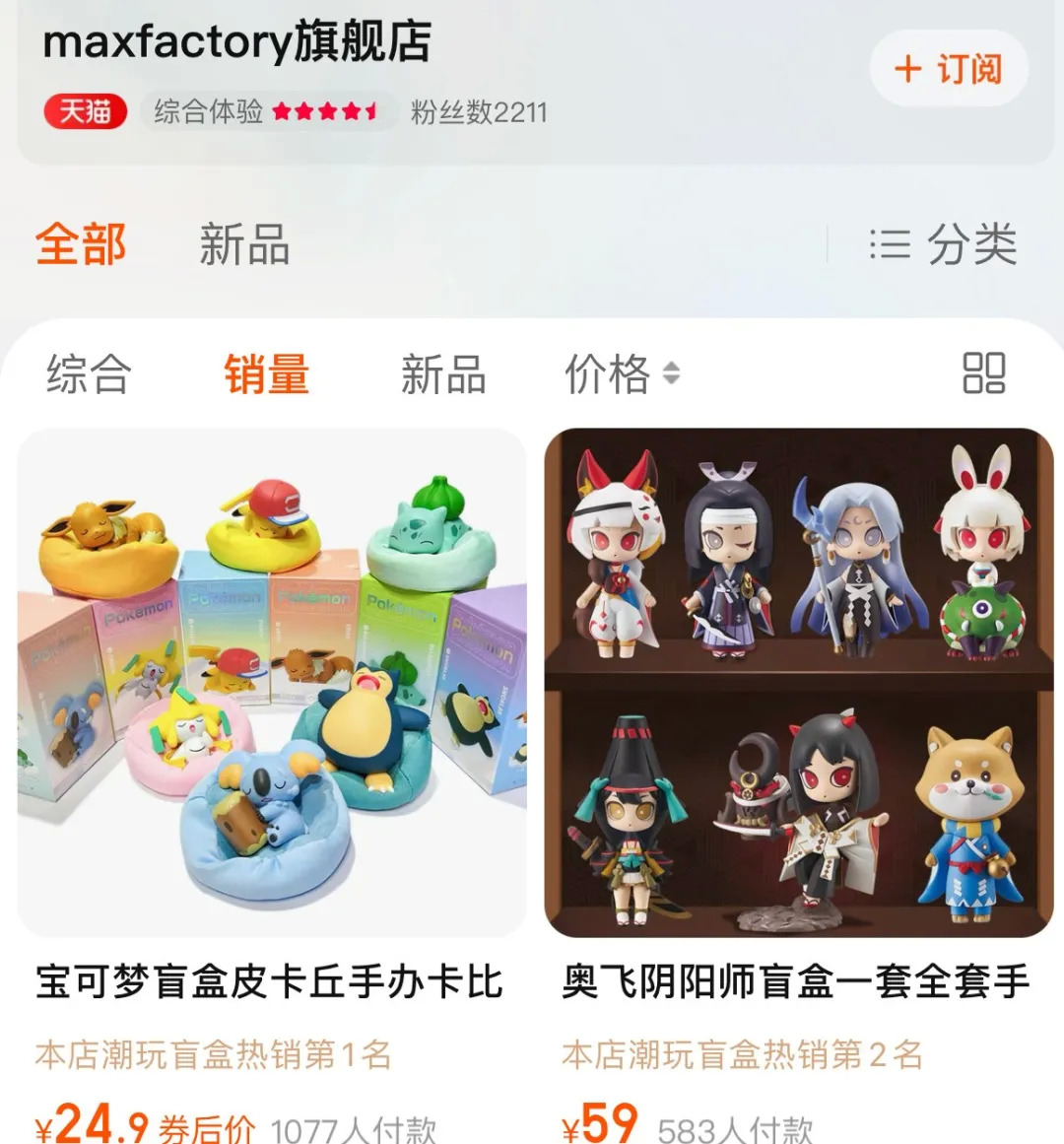Screen dimensions: 1064x1144
Task: View the 奥飞阴阳师盲盒 product card
Action: coord(798,682)
